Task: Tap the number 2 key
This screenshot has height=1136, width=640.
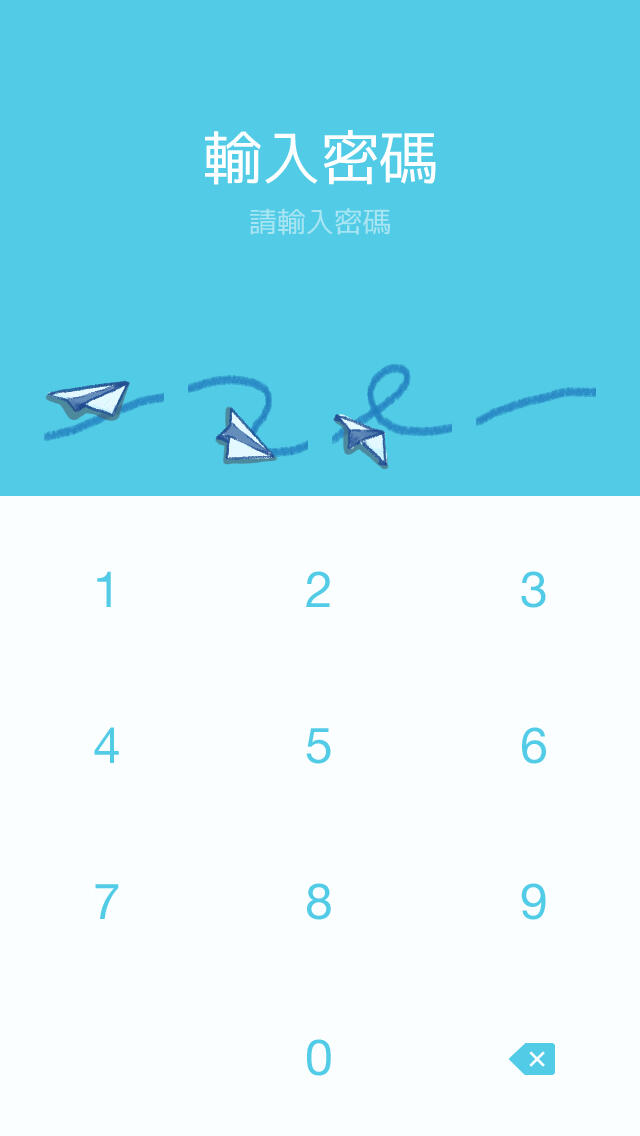Action: point(318,590)
